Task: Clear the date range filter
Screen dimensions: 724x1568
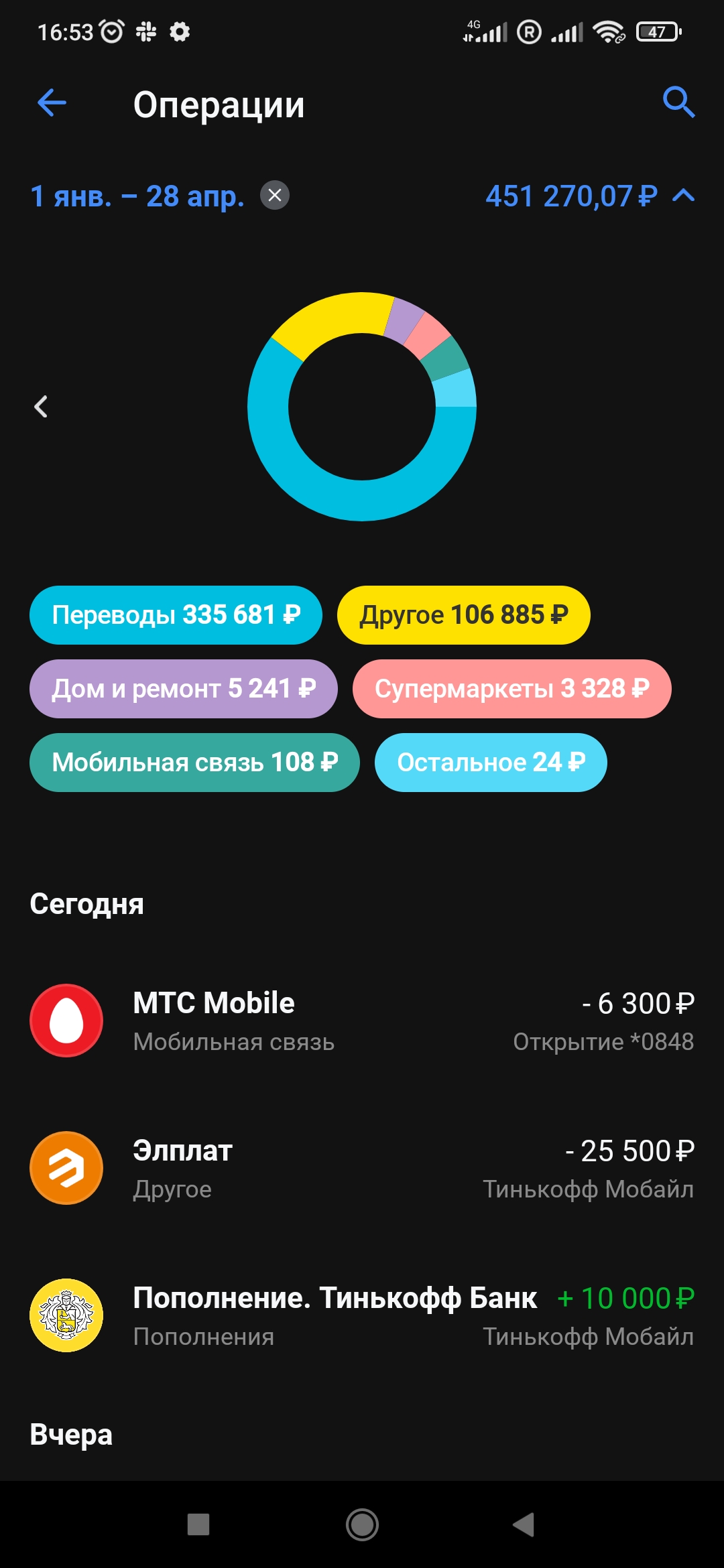Action: coord(275,196)
